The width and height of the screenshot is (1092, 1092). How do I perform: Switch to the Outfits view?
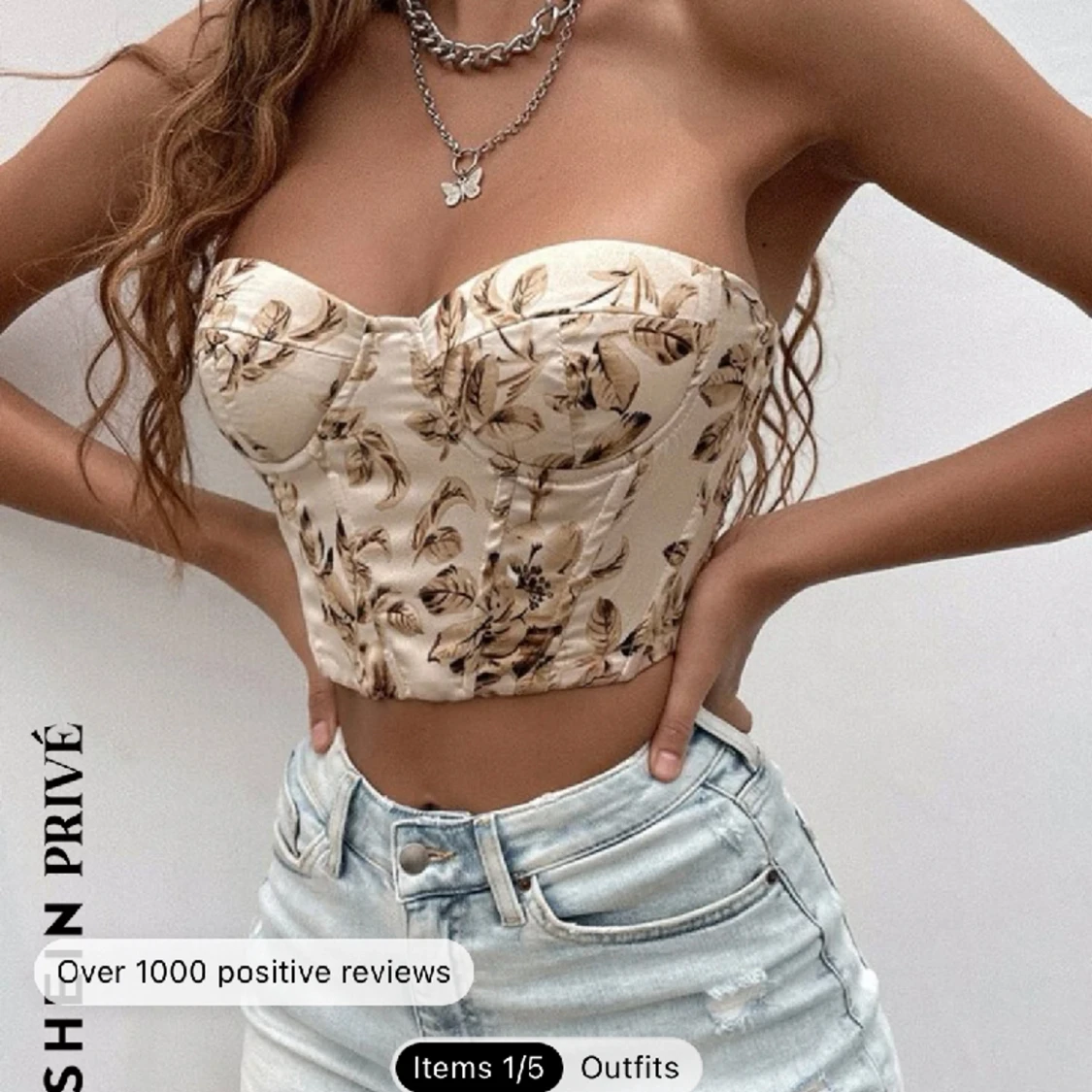(629, 1068)
